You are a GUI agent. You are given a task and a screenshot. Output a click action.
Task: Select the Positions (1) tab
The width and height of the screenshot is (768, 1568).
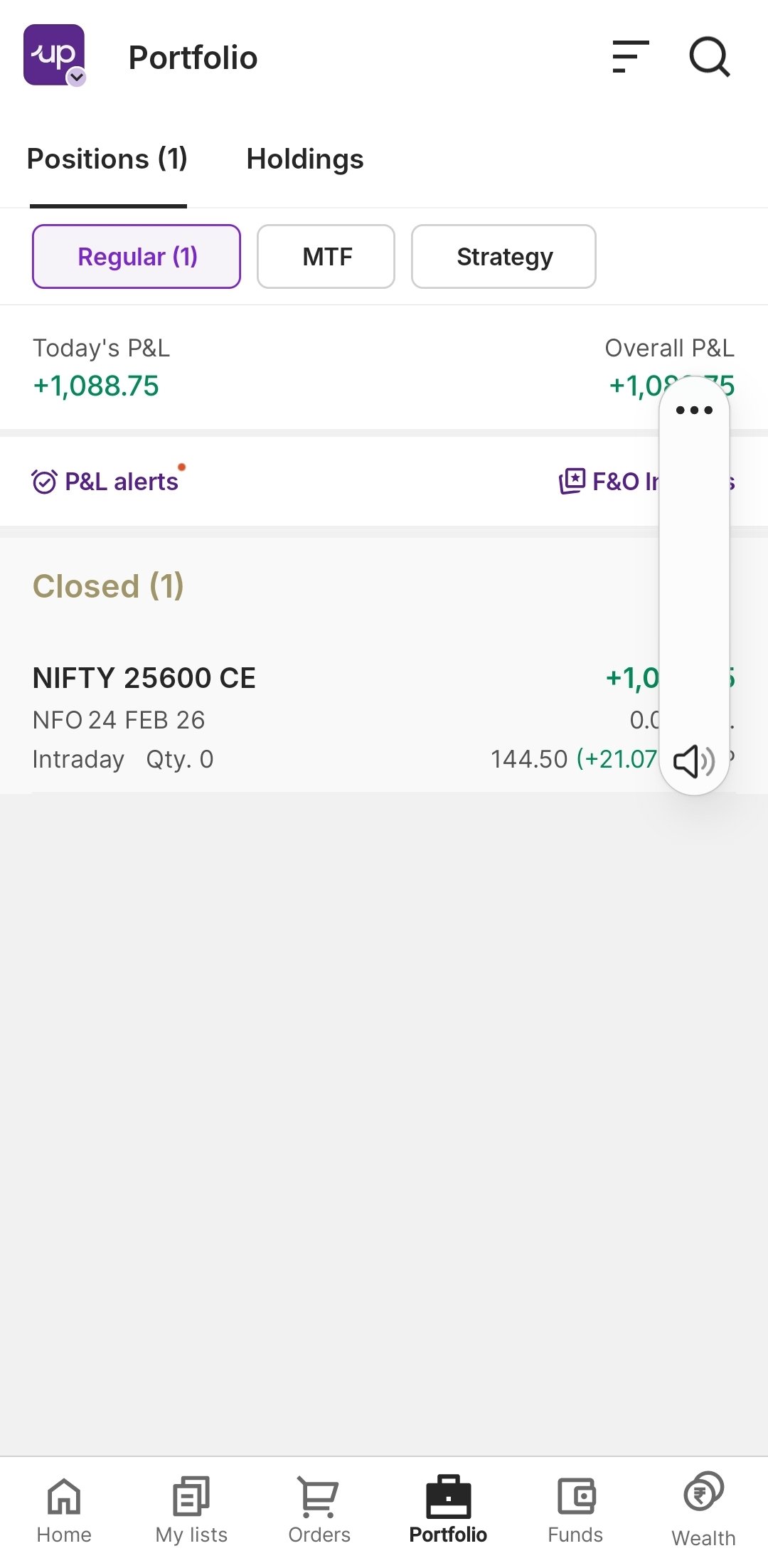point(107,159)
